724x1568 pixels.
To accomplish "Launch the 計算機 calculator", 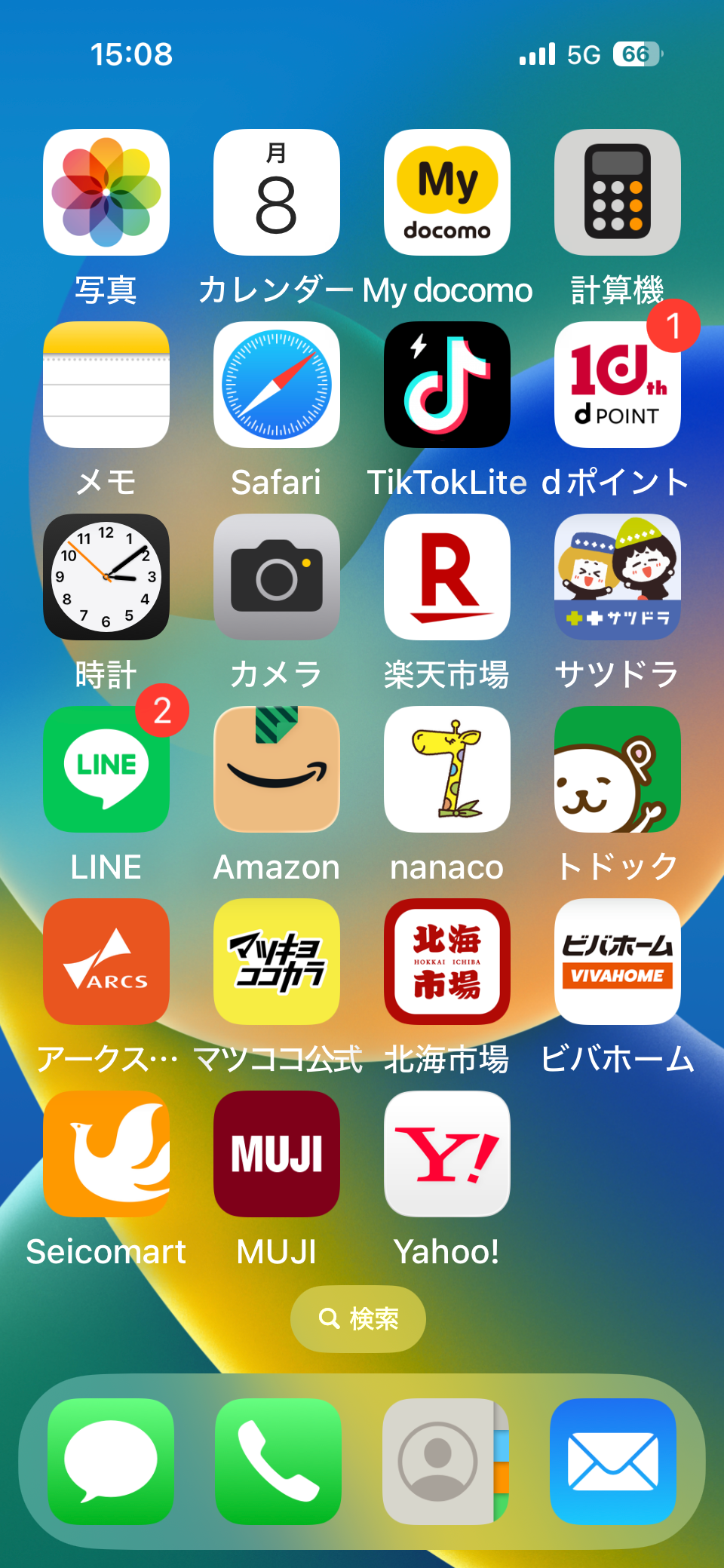I will (618, 192).
